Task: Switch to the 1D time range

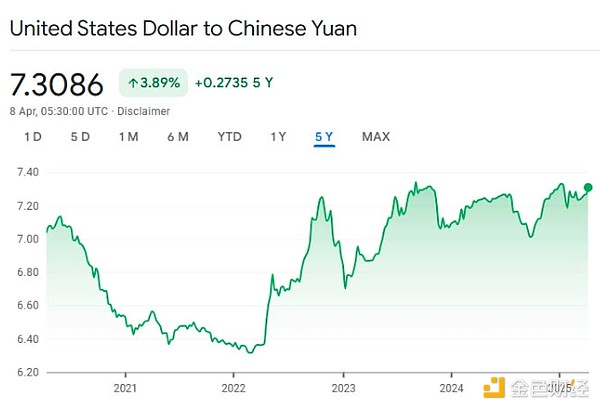Action: coord(33,136)
